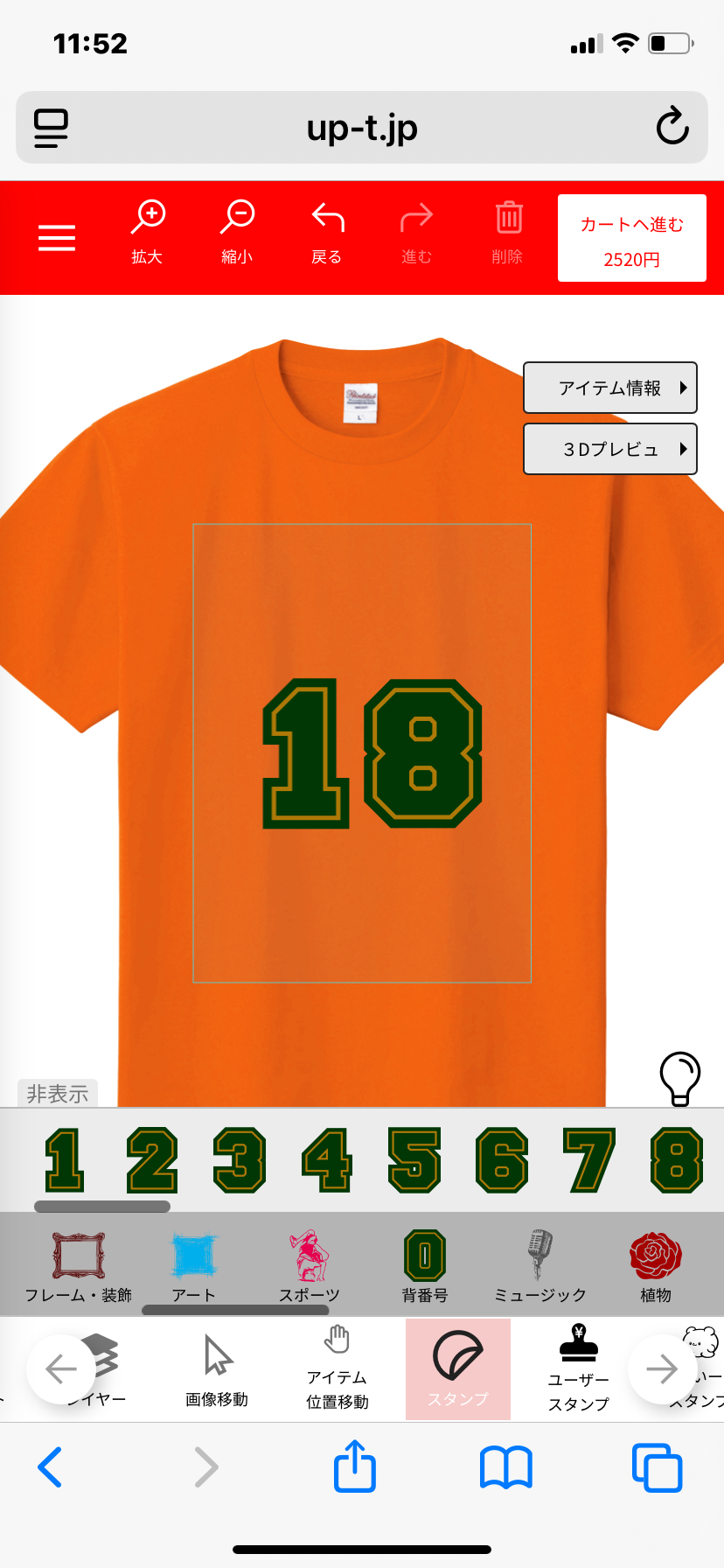This screenshot has width=724, height=1568.
Task: Tap 縮小 to zoom out
Action: [237, 232]
